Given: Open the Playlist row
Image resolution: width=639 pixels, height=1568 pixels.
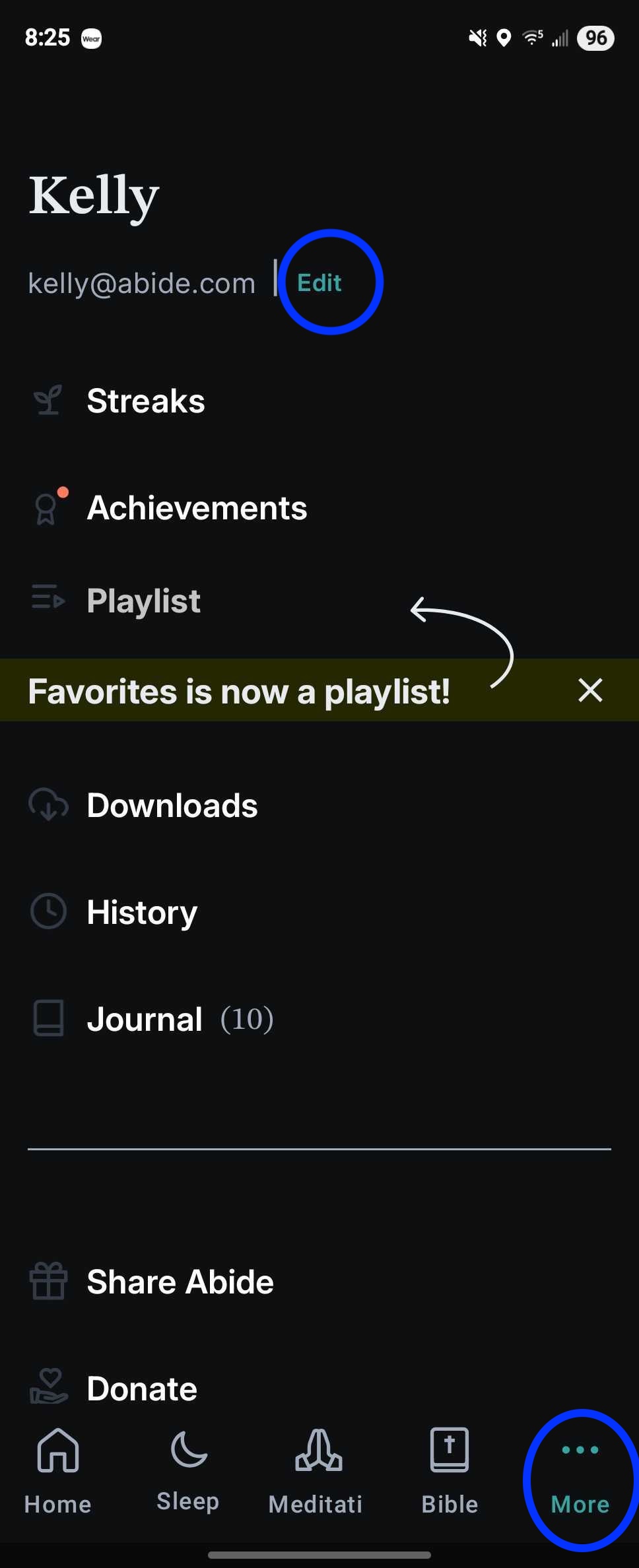Looking at the screenshot, I should pyautogui.click(x=143, y=601).
